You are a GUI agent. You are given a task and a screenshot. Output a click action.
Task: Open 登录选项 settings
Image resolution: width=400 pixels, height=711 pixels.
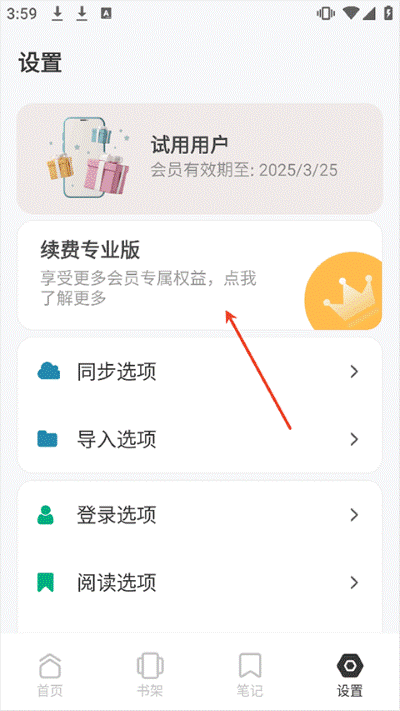point(200,515)
